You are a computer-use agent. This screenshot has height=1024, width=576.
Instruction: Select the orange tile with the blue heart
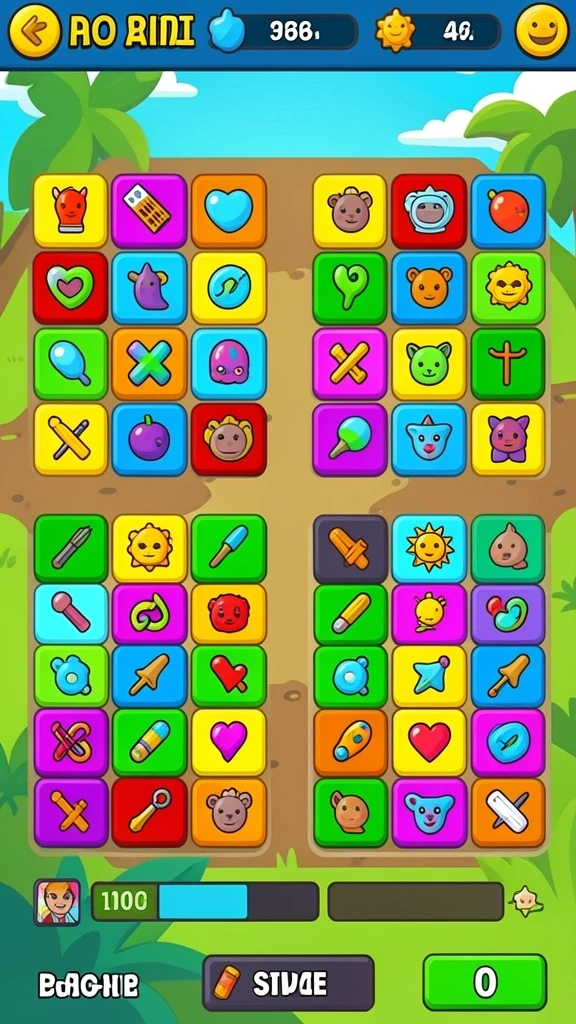(229, 211)
